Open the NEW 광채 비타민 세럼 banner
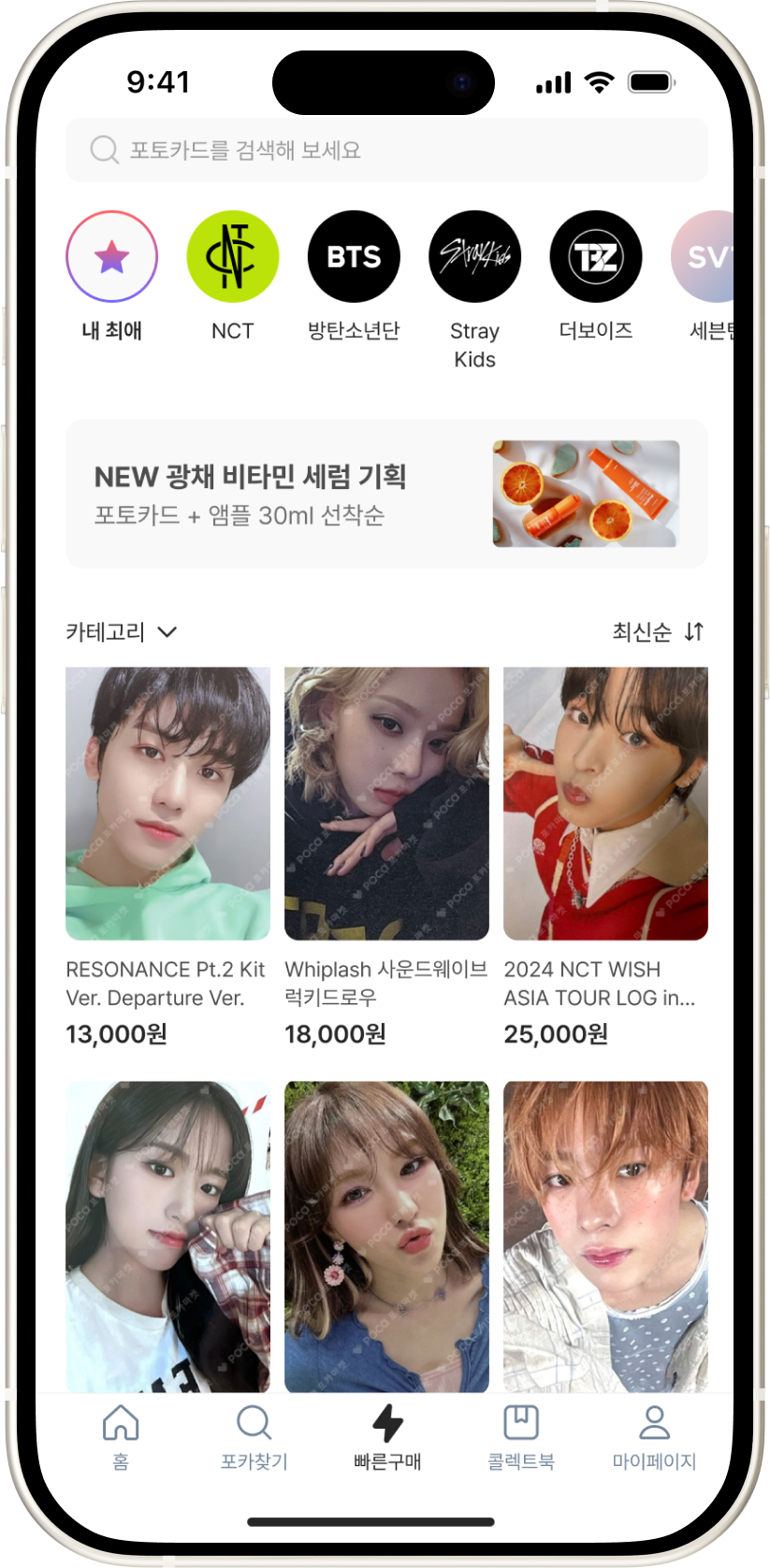The width and height of the screenshot is (770, 1568). (x=385, y=494)
